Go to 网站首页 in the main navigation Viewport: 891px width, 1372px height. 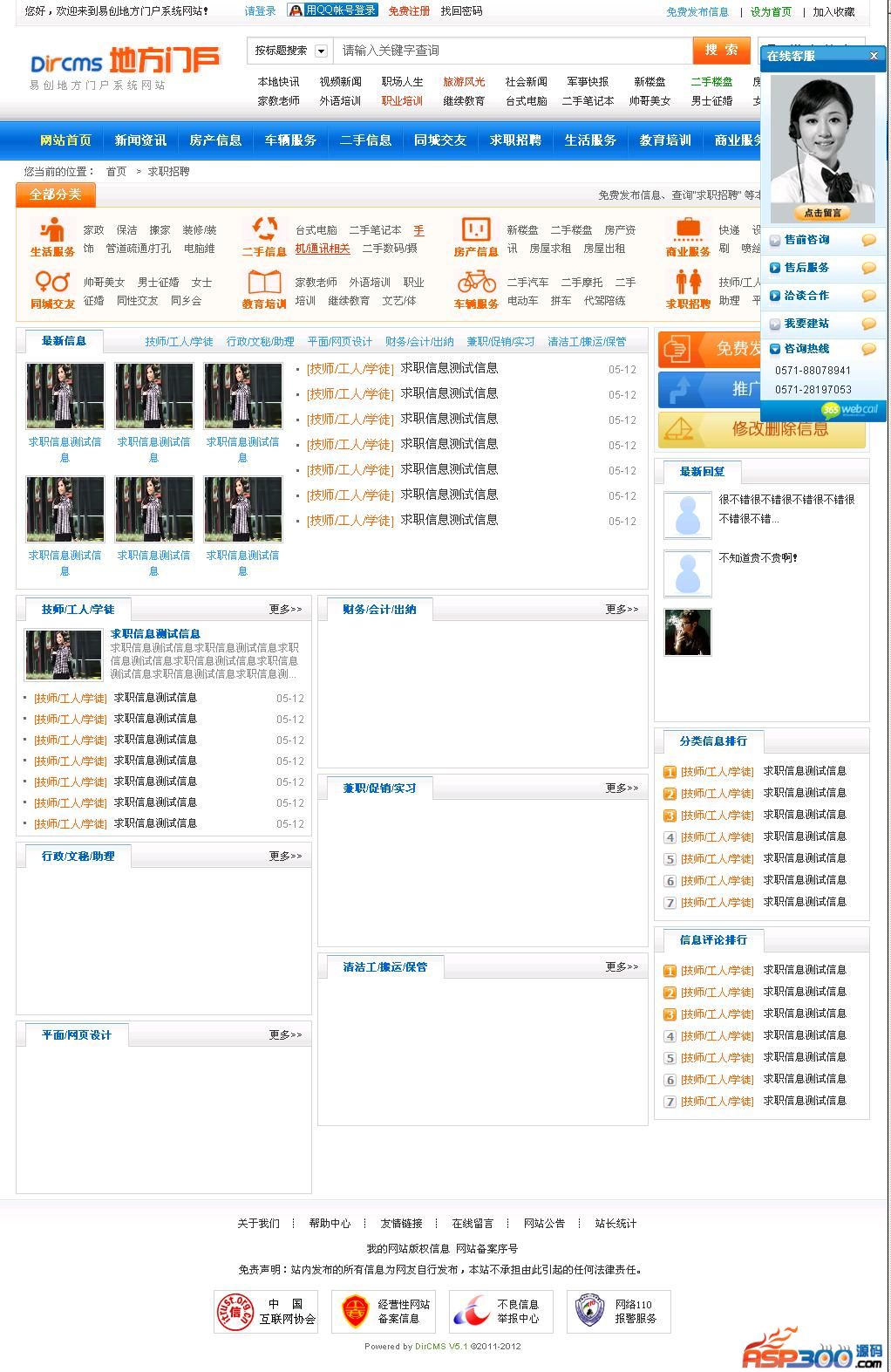(65, 140)
